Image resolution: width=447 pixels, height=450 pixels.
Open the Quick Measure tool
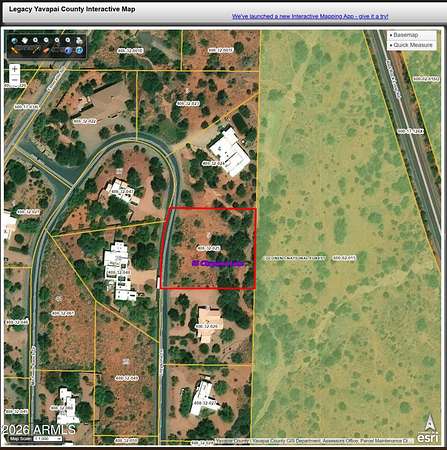point(412,45)
